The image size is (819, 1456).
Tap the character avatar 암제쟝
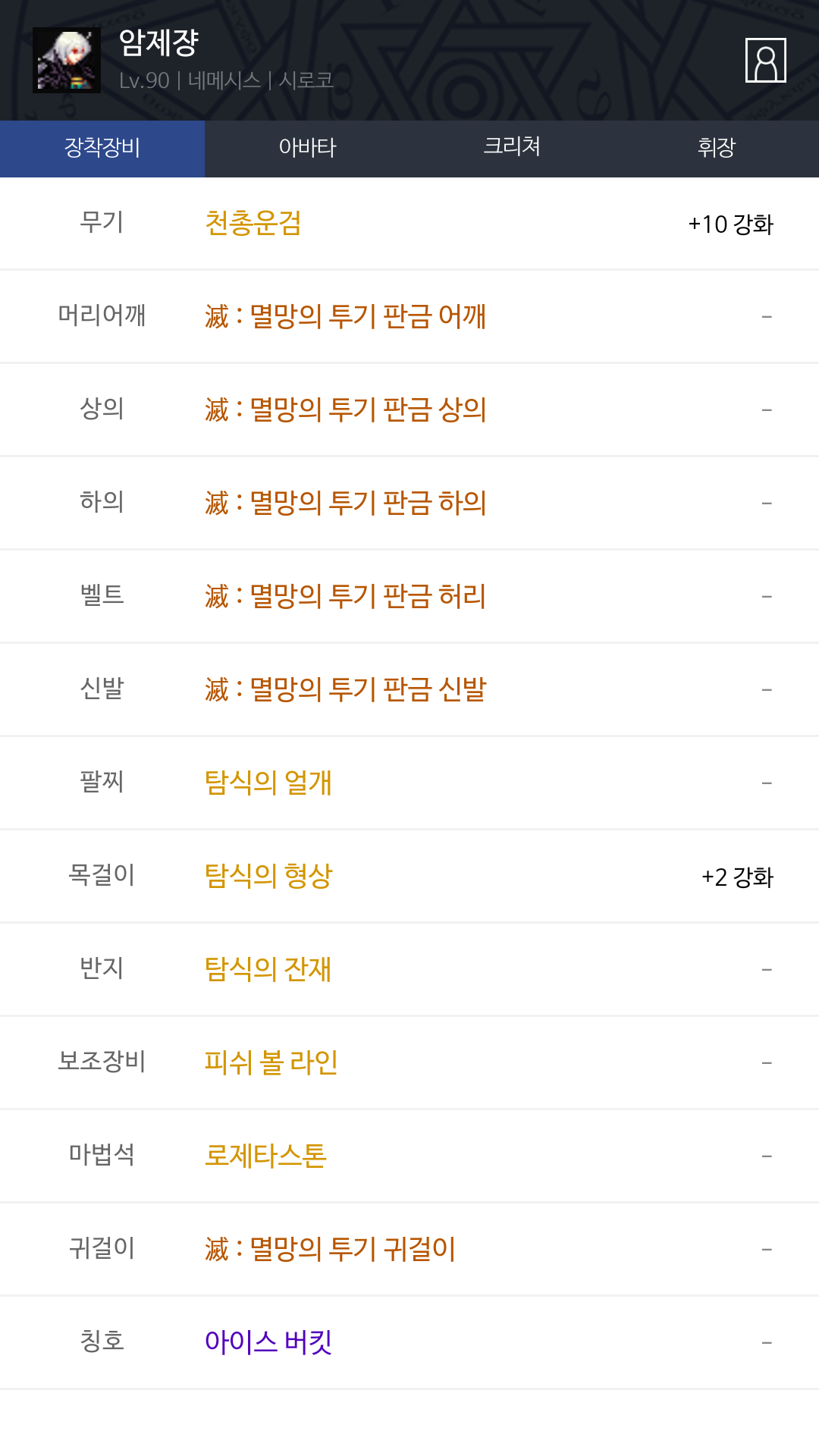coord(67,61)
